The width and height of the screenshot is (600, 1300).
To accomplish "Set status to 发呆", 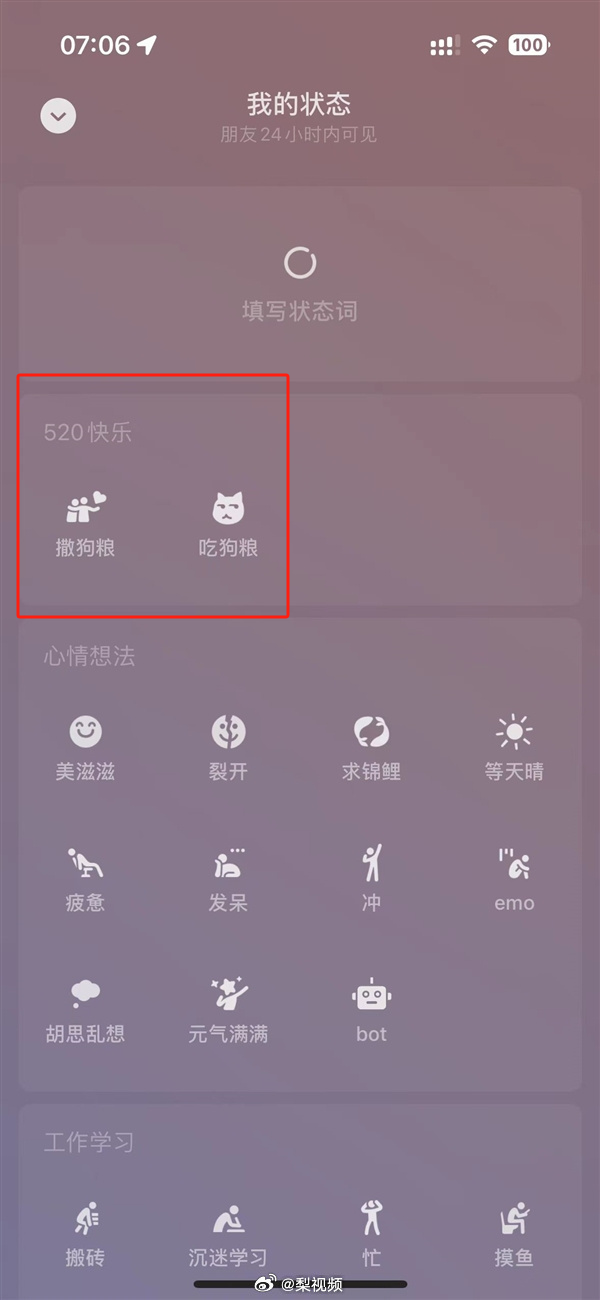I will [229, 880].
